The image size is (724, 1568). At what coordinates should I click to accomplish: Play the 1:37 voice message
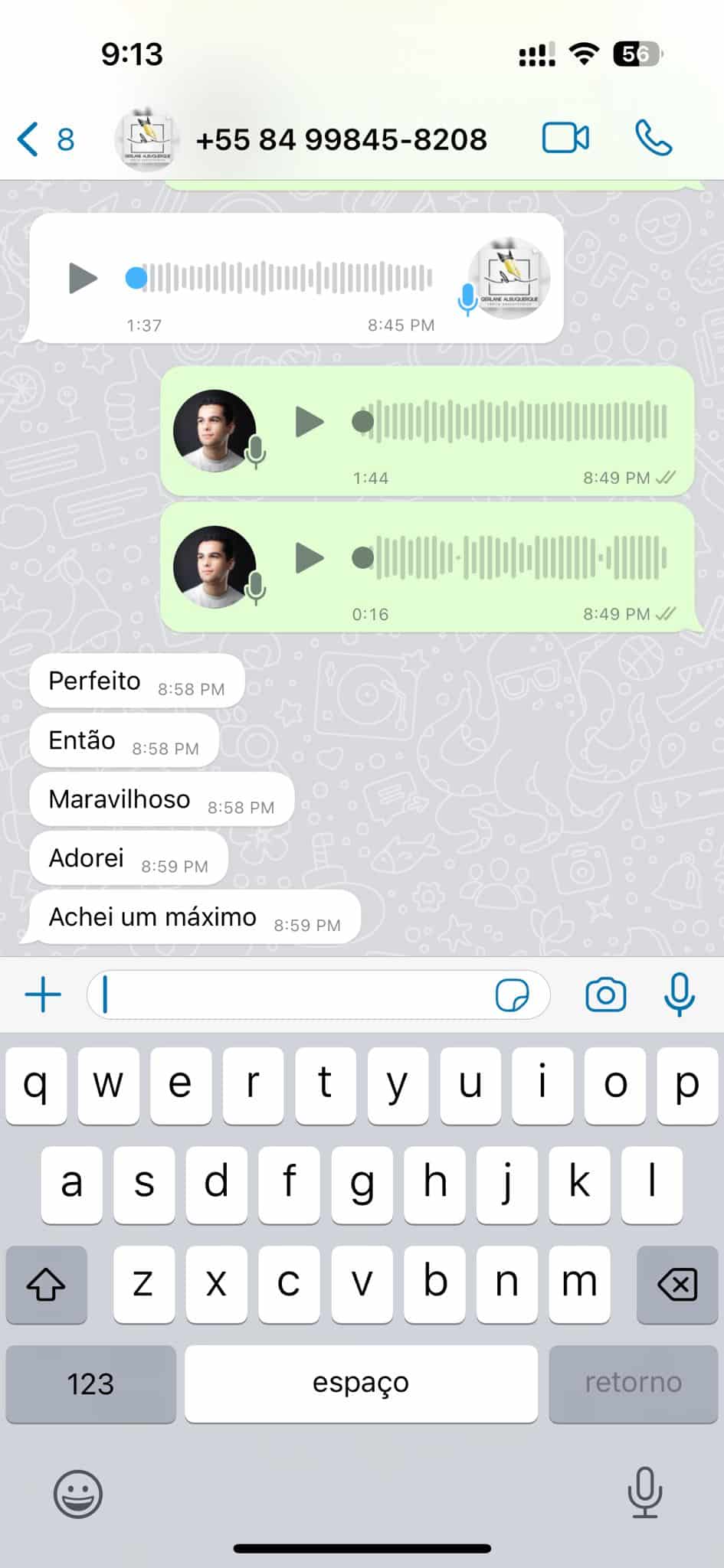pos(83,278)
